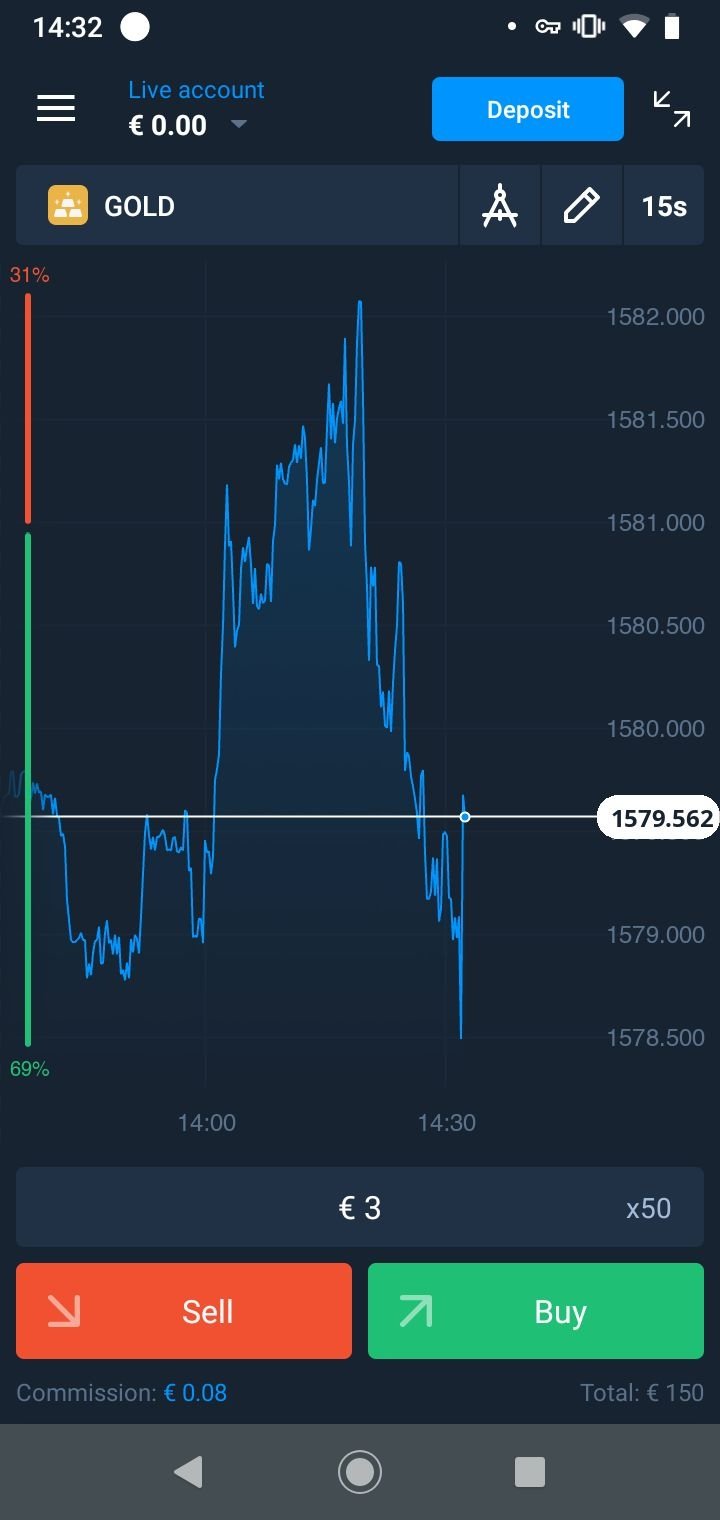
Task: Enter fullscreen chart mode
Action: pyautogui.click(x=671, y=109)
